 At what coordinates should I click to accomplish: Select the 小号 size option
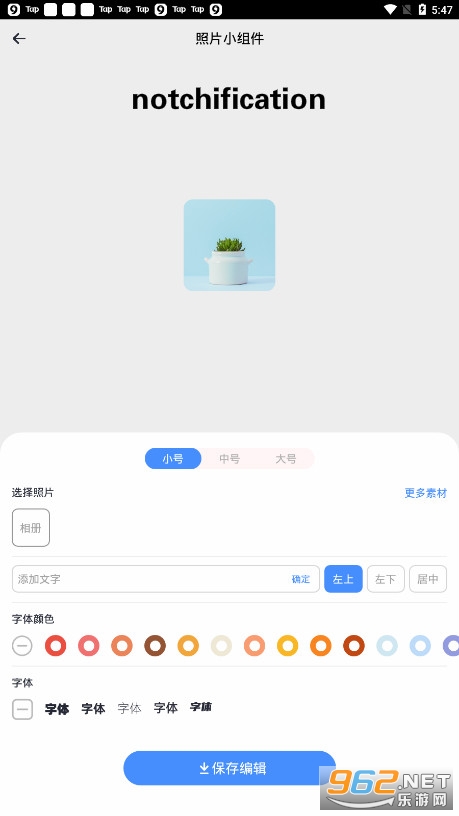173,458
